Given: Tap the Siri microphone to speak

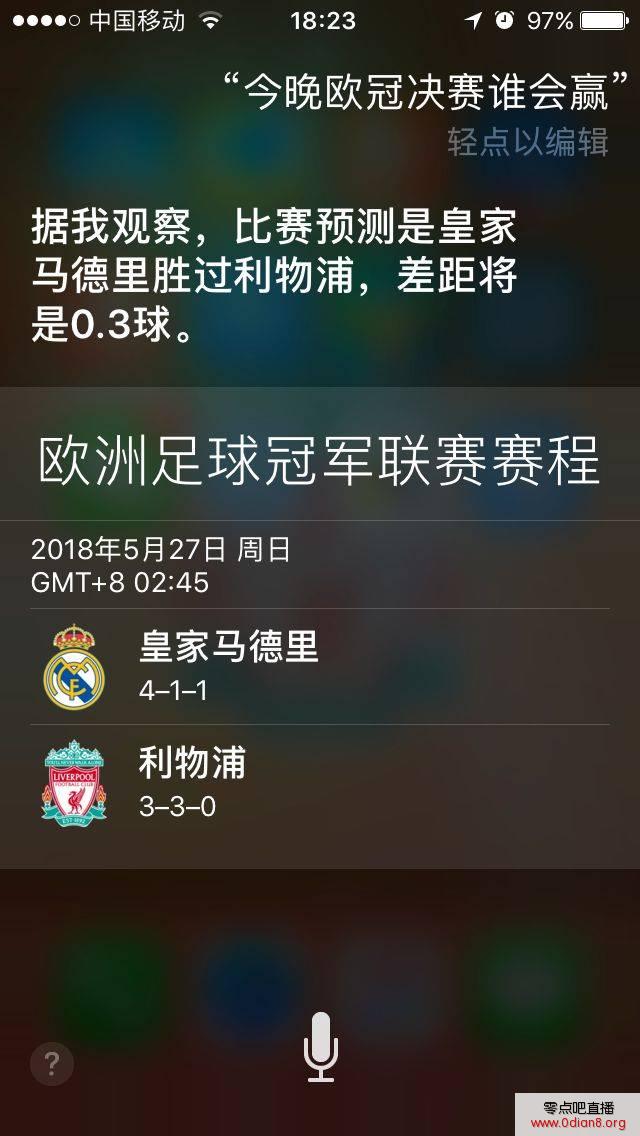Looking at the screenshot, I should 320,1046.
